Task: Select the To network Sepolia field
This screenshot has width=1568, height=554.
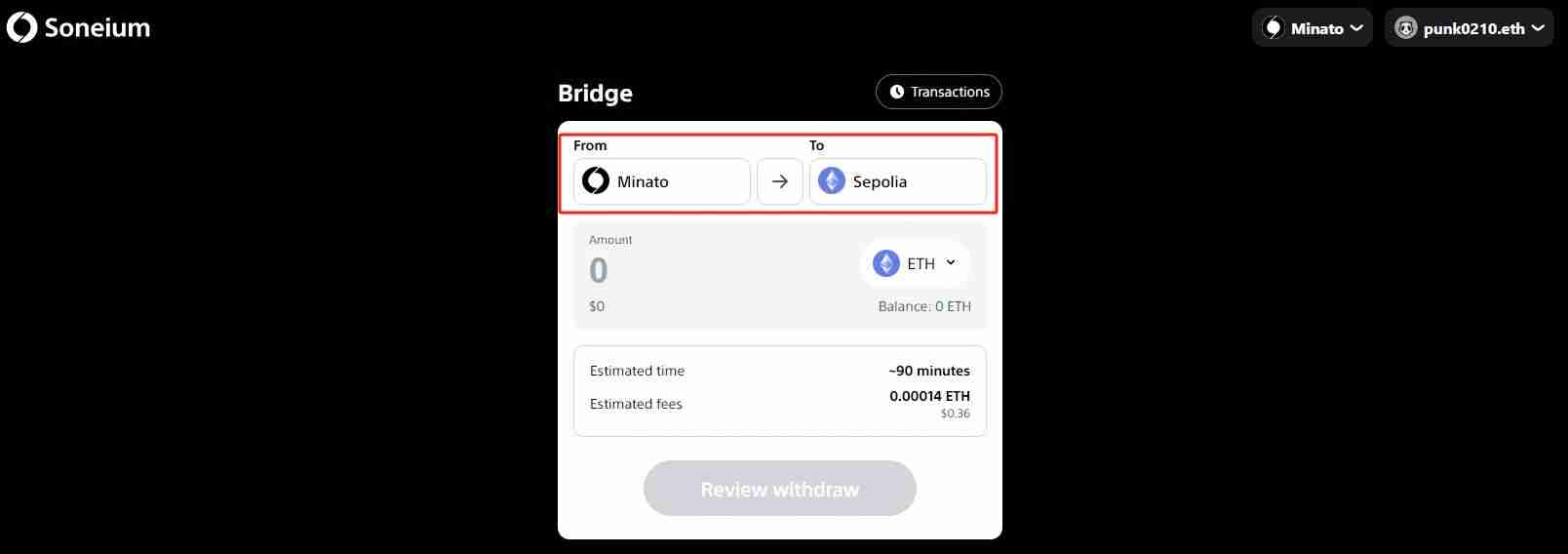Action: pyautogui.click(x=897, y=181)
